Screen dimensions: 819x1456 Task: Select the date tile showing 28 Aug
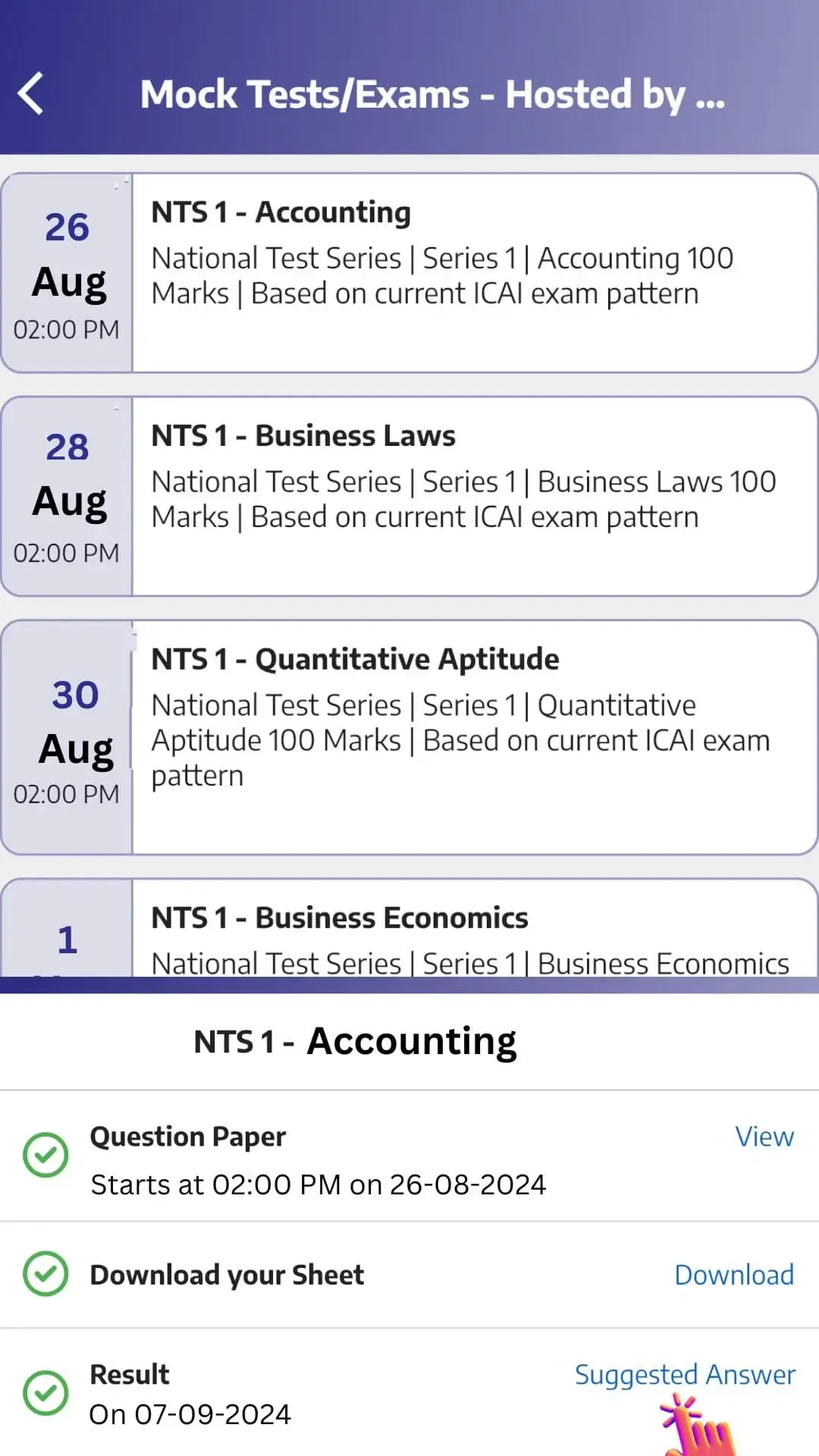68,497
